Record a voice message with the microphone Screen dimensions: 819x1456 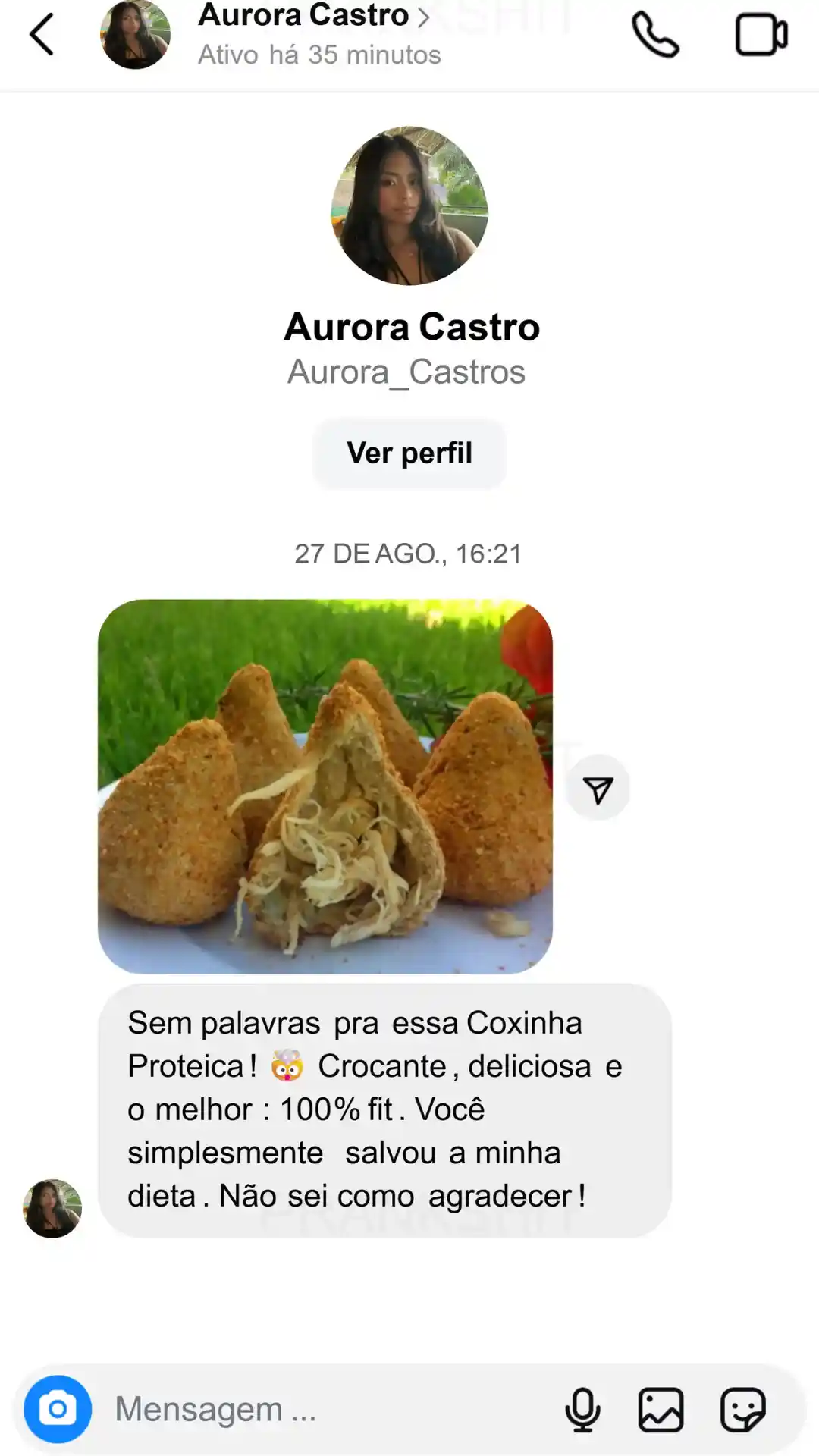coord(582,1409)
